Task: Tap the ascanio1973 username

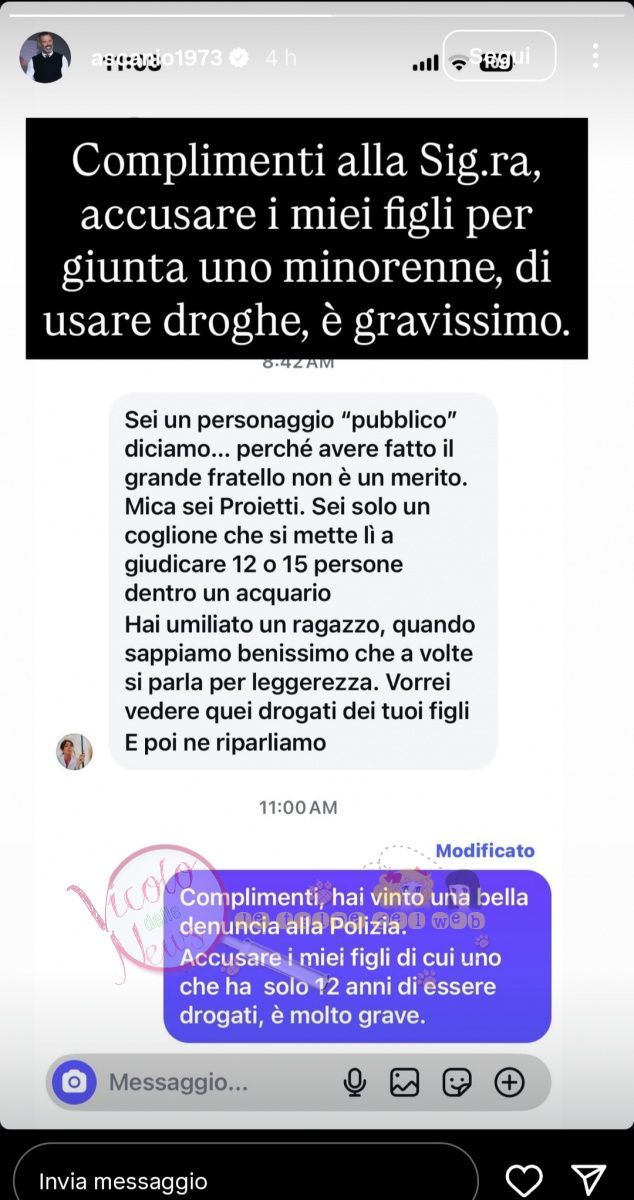Action: coord(156,58)
